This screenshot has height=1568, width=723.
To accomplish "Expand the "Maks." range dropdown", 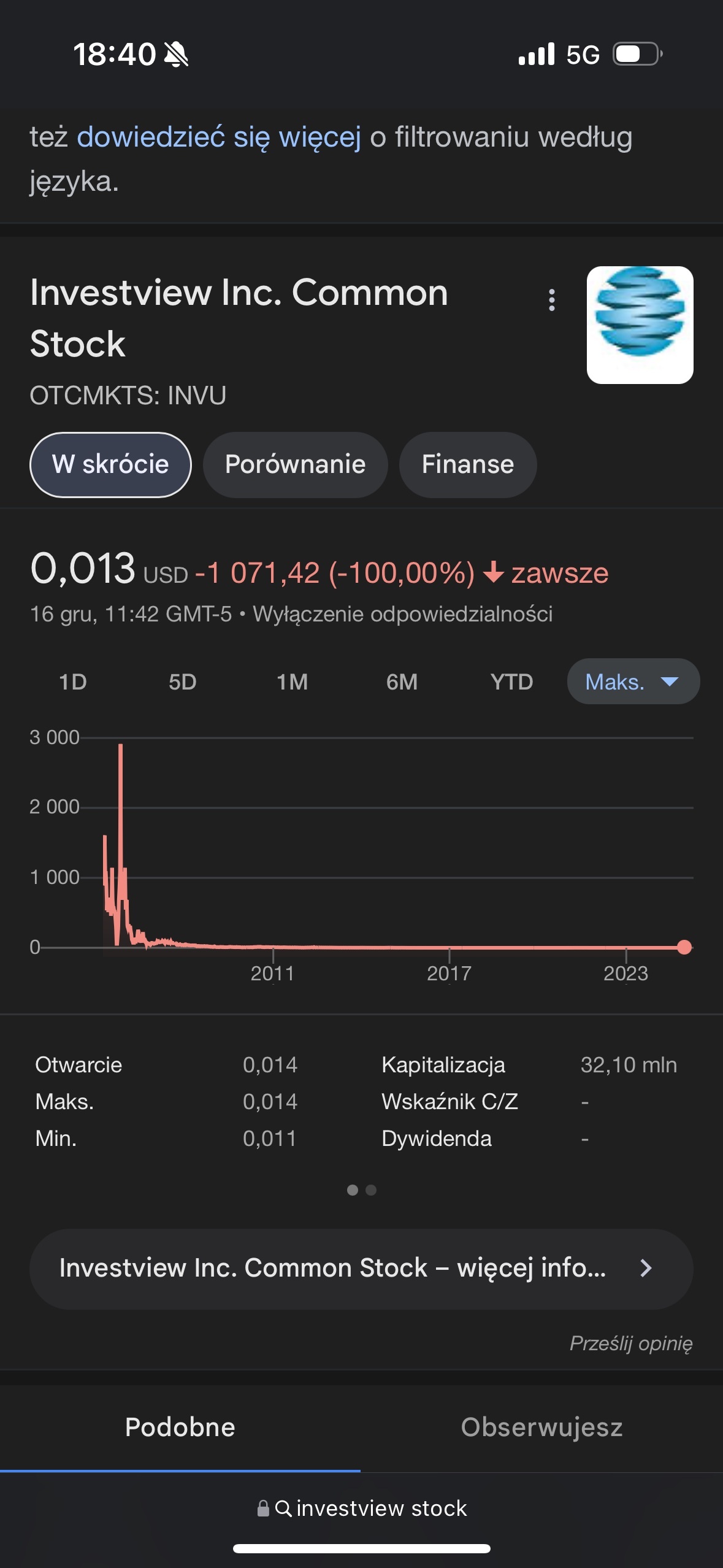I will point(633,682).
